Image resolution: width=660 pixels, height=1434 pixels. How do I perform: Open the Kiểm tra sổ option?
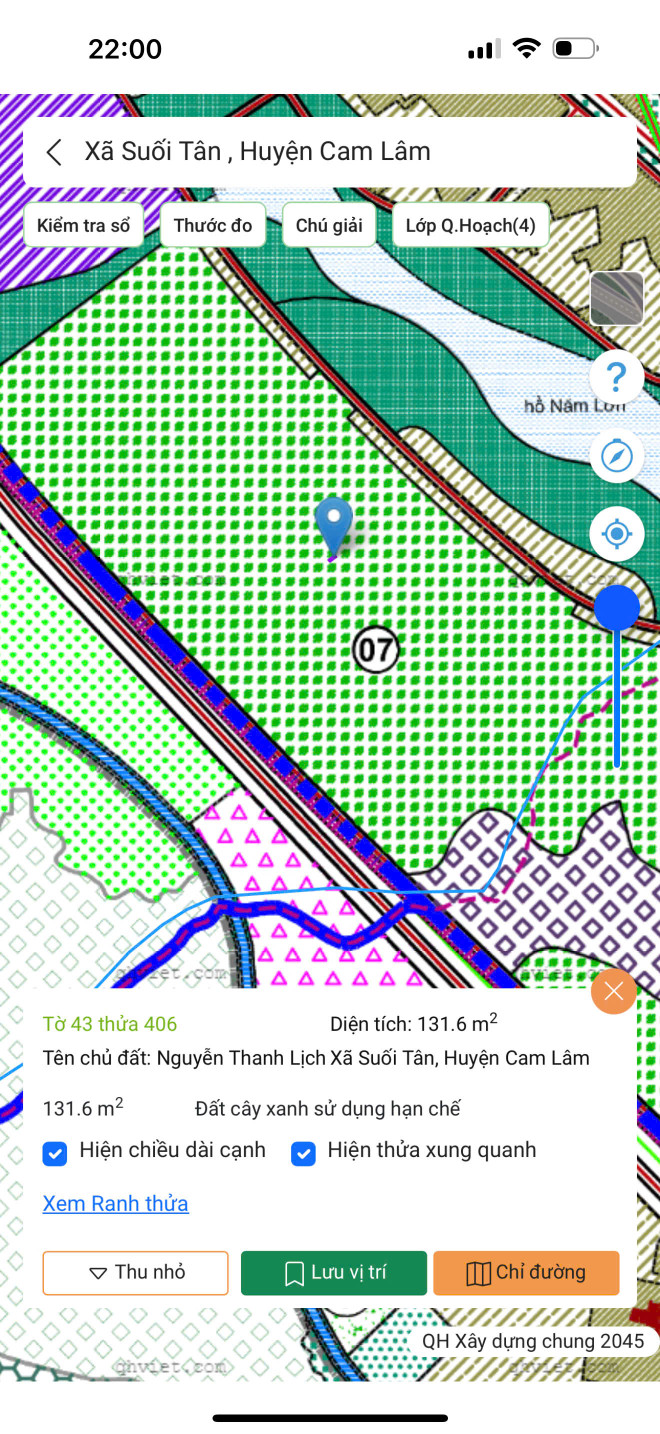pos(84,225)
